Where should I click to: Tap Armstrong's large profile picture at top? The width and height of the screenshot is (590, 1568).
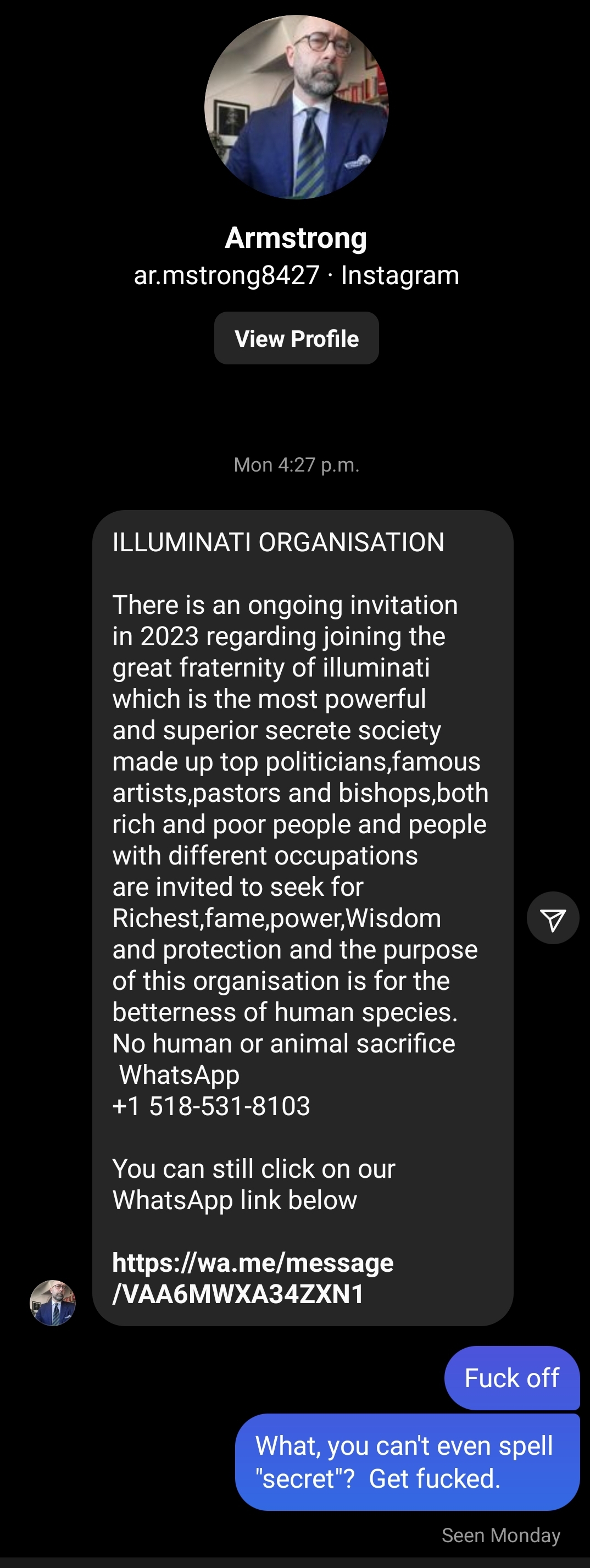pos(296,107)
